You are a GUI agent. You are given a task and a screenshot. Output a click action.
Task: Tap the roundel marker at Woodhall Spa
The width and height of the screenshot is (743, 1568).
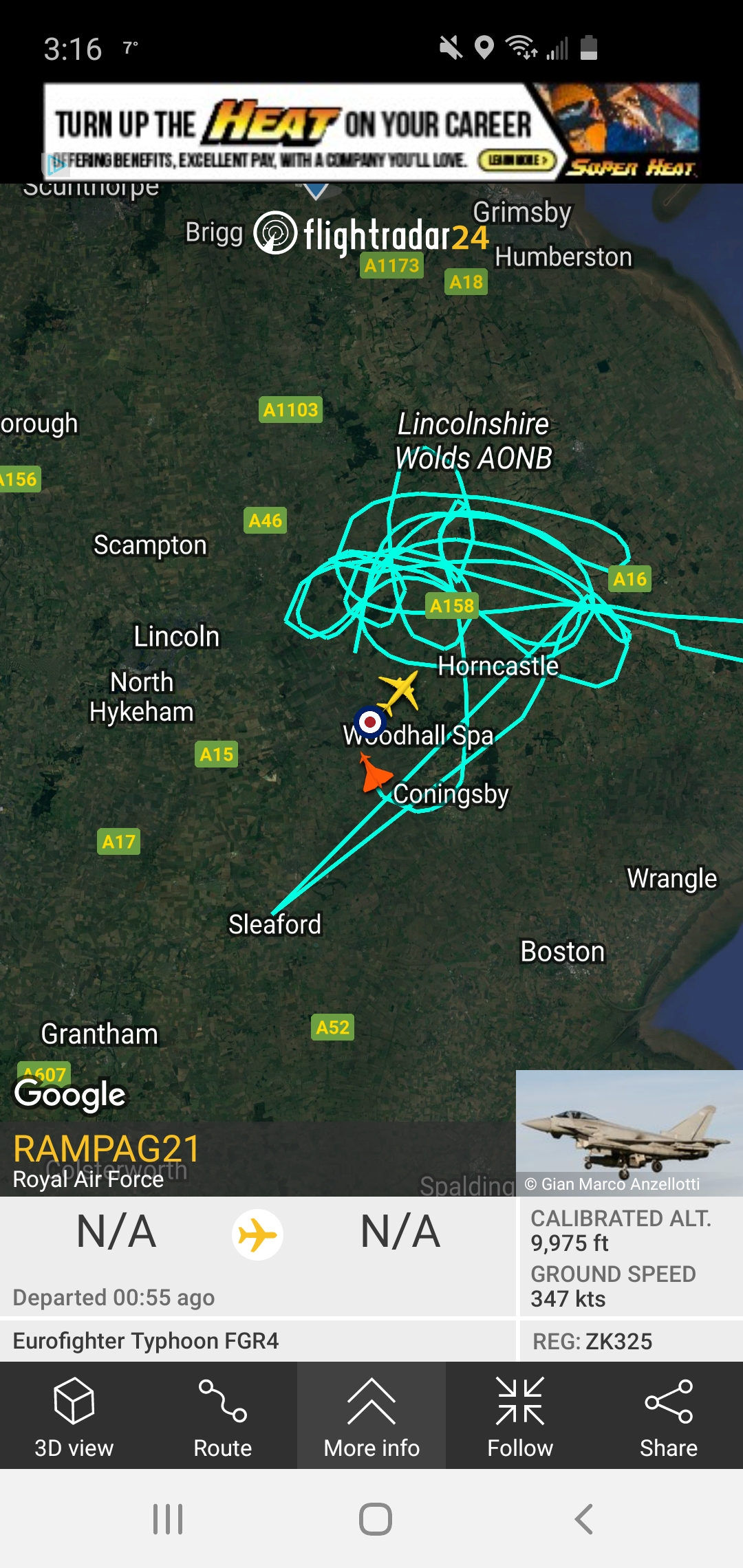[x=370, y=722]
